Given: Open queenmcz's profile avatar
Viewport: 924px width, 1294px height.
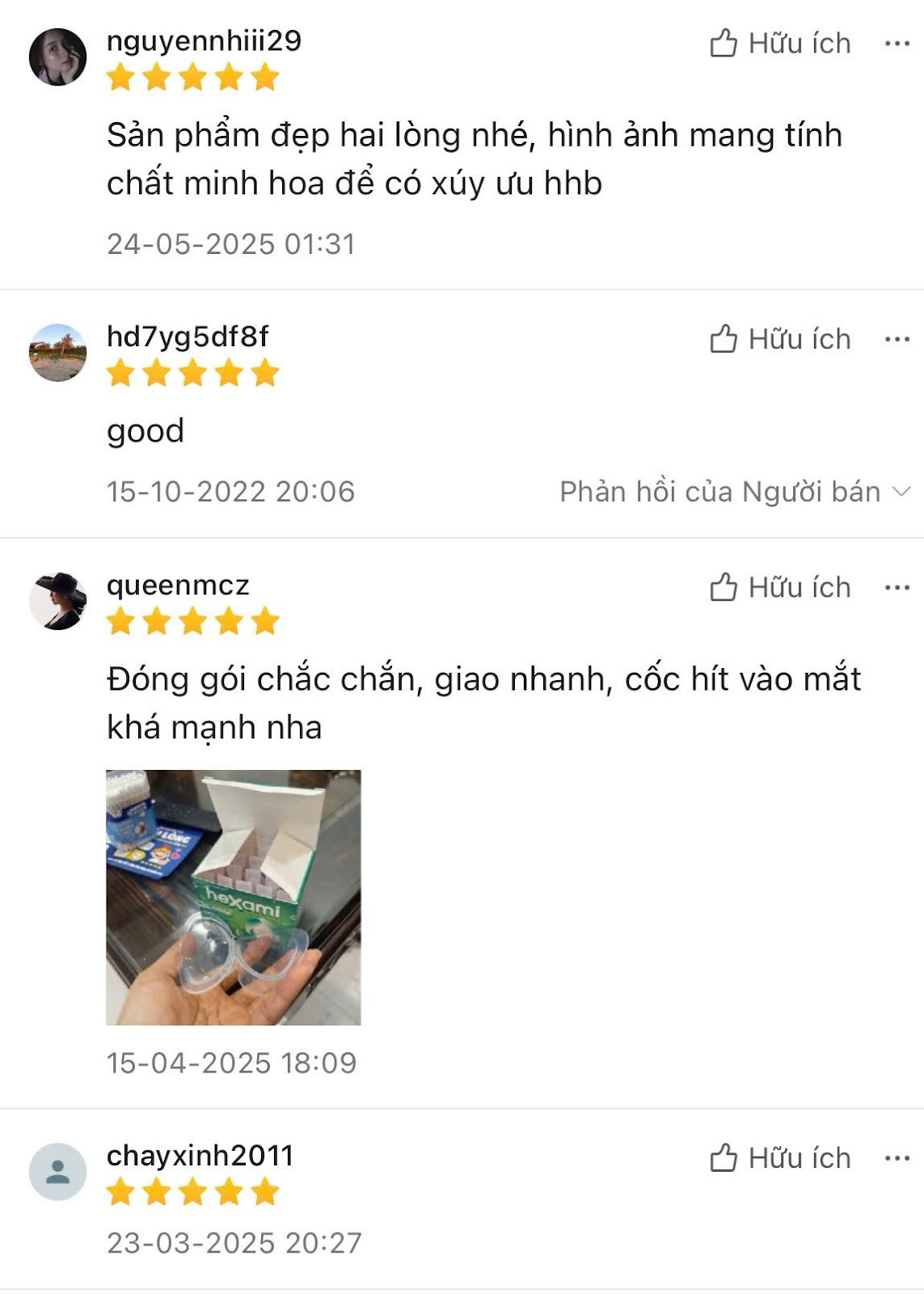Looking at the screenshot, I should 57,601.
